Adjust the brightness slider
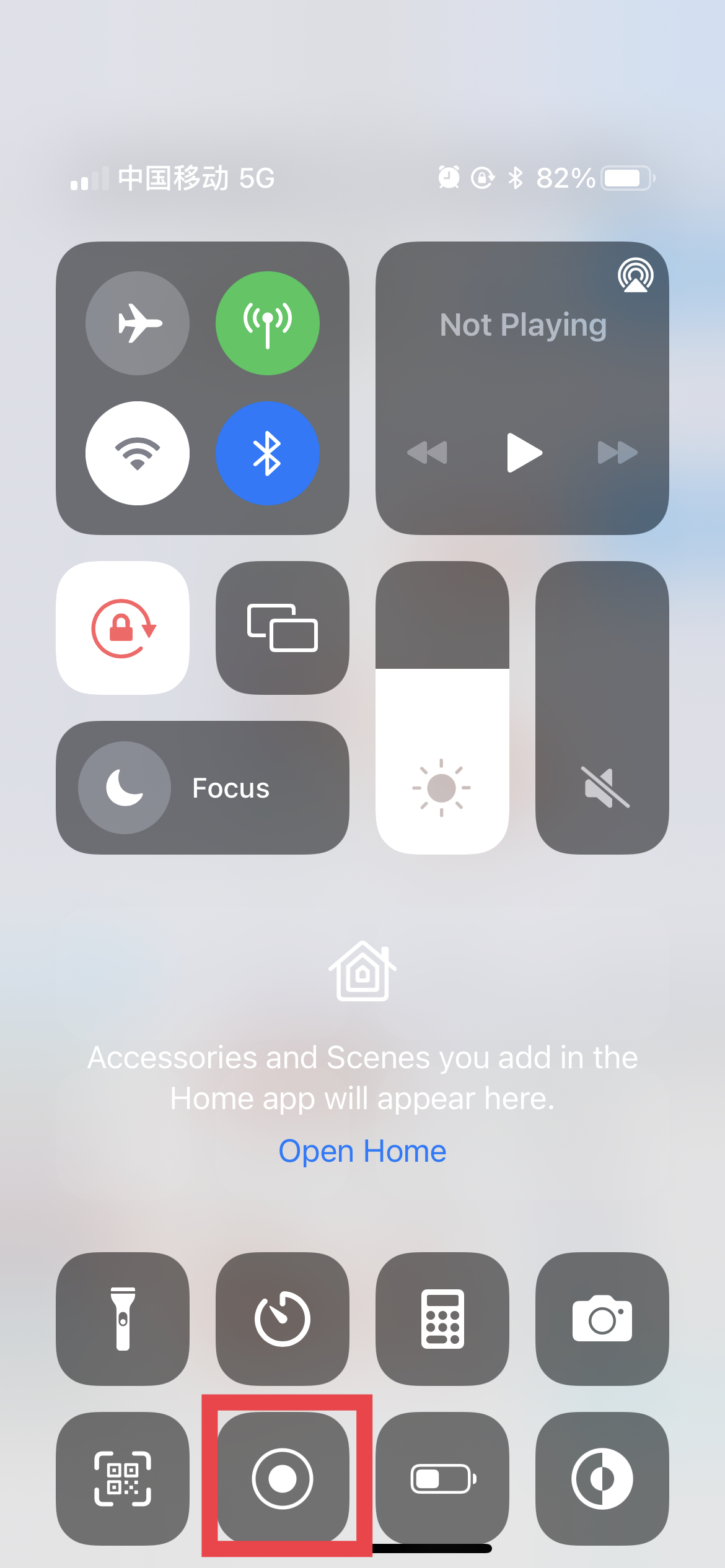This screenshot has height=1568, width=725. pos(442,712)
